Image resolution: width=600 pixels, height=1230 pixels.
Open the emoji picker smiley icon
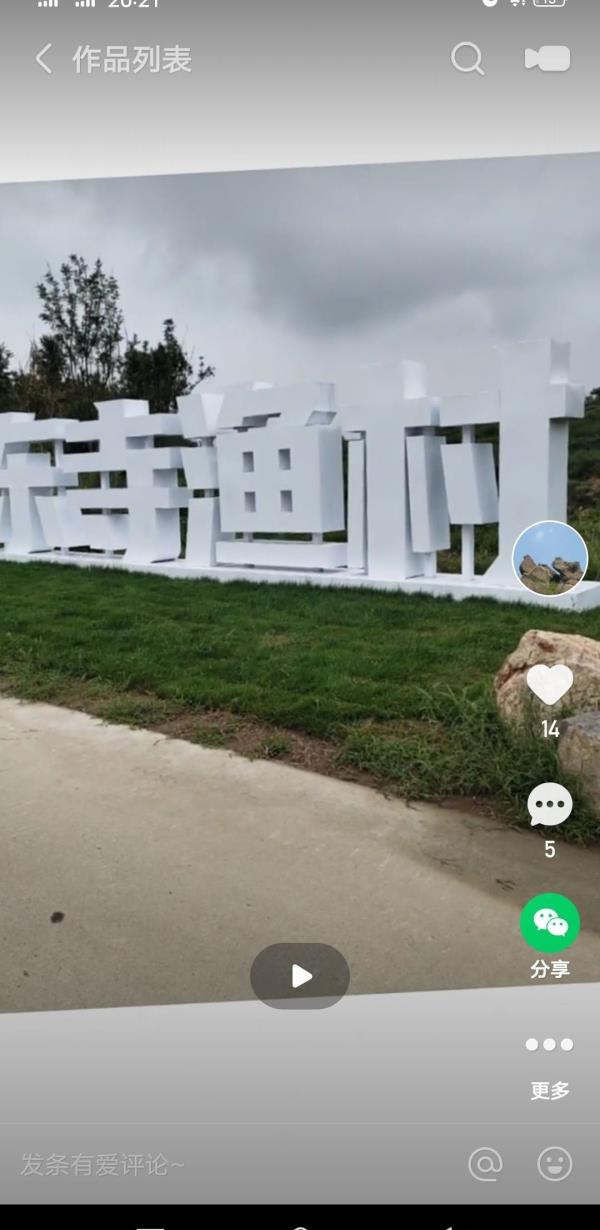[x=555, y=1164]
